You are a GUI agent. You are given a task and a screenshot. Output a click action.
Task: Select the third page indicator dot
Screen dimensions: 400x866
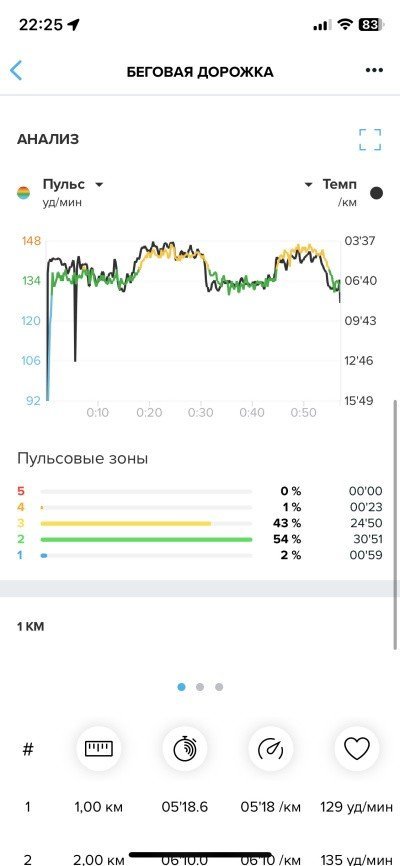pyautogui.click(x=219, y=687)
